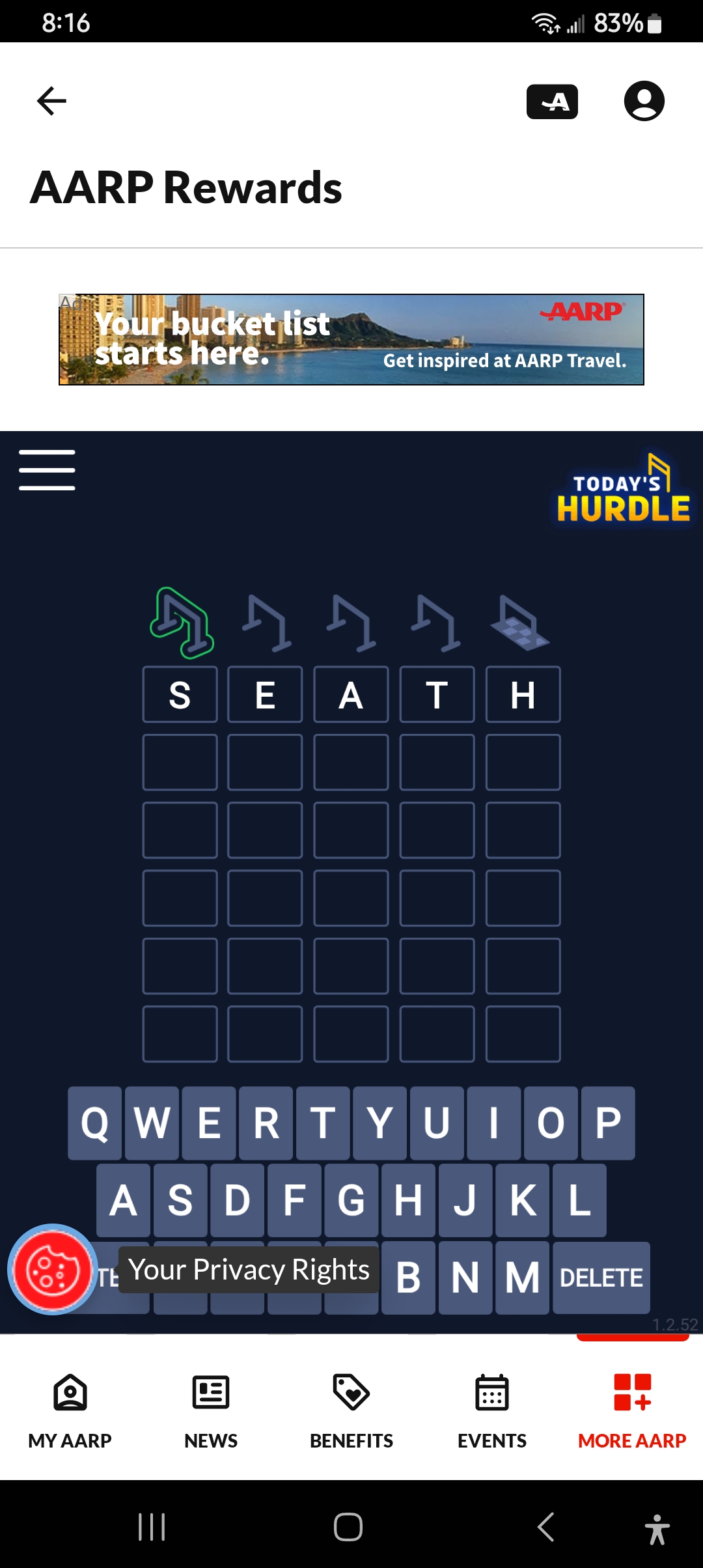Switch to the News tab
The width and height of the screenshot is (703, 1568).
pos(211,1410)
